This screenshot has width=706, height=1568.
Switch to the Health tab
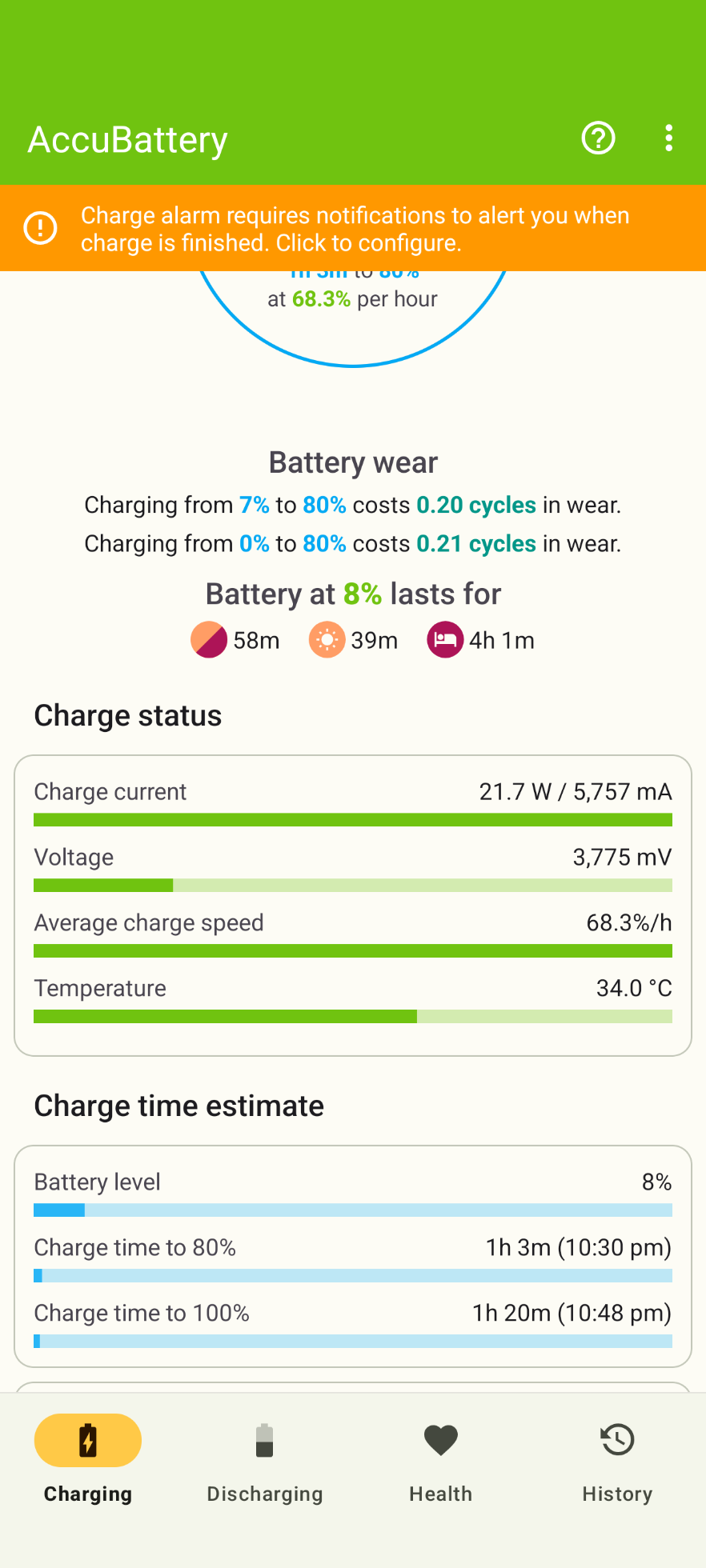440,1459
